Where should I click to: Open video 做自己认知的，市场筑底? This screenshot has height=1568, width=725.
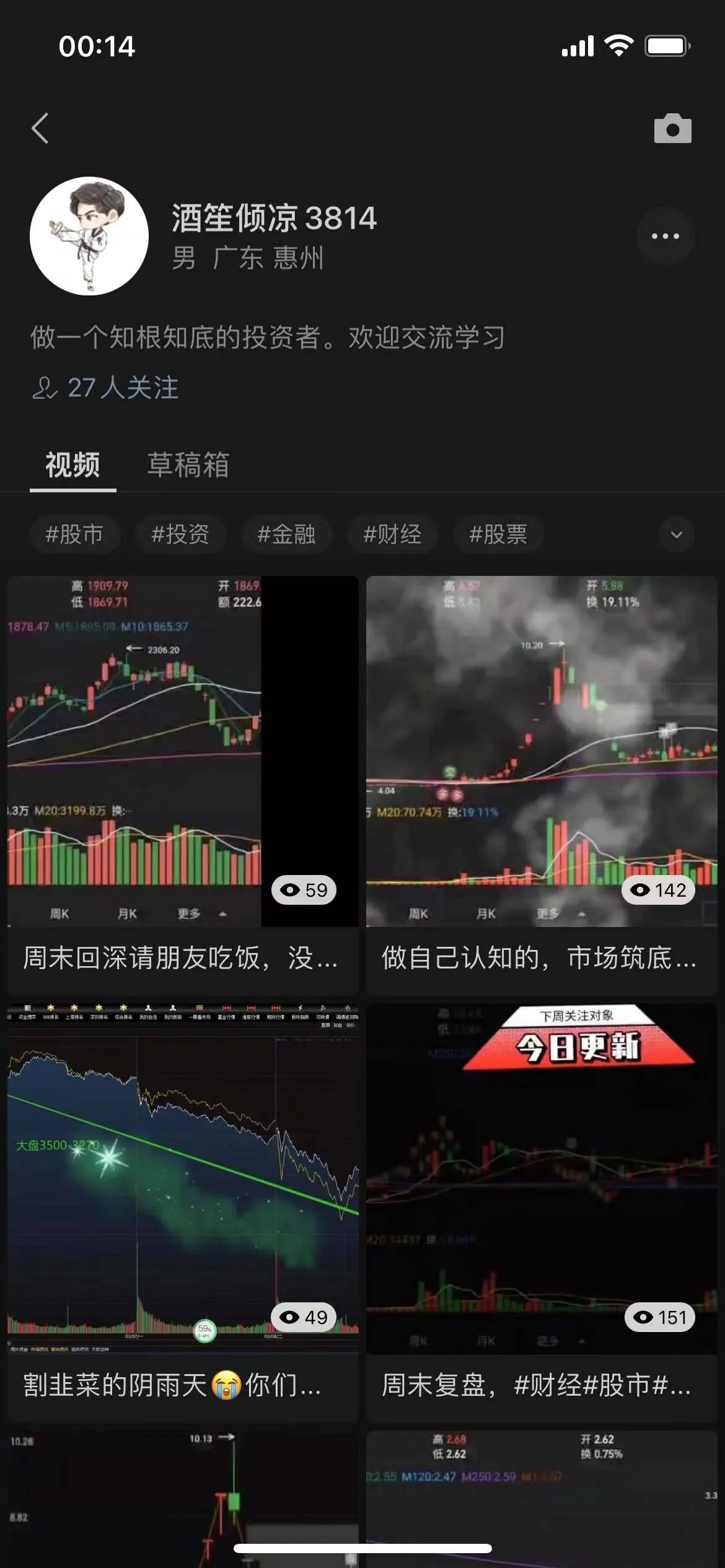coord(542,785)
